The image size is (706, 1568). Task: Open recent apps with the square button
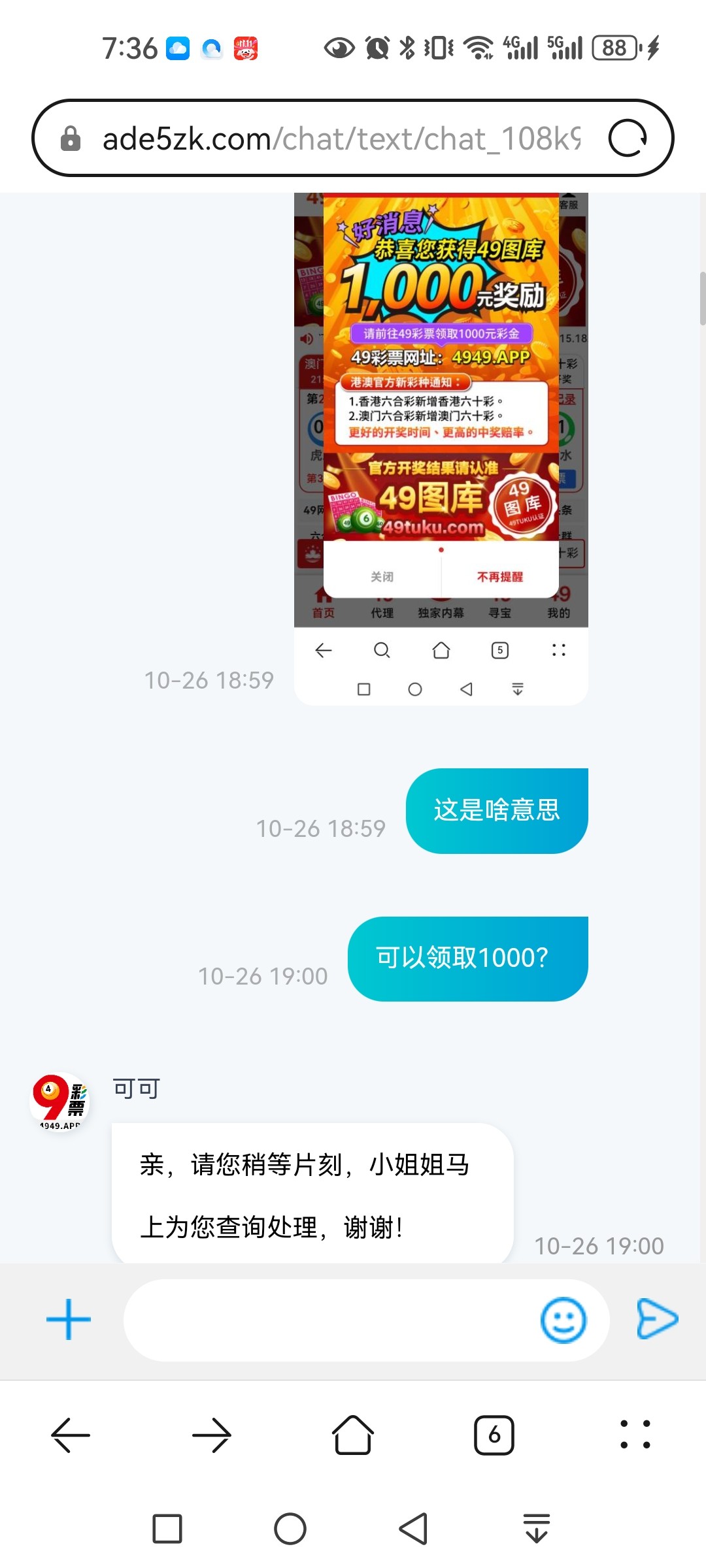(167, 1529)
